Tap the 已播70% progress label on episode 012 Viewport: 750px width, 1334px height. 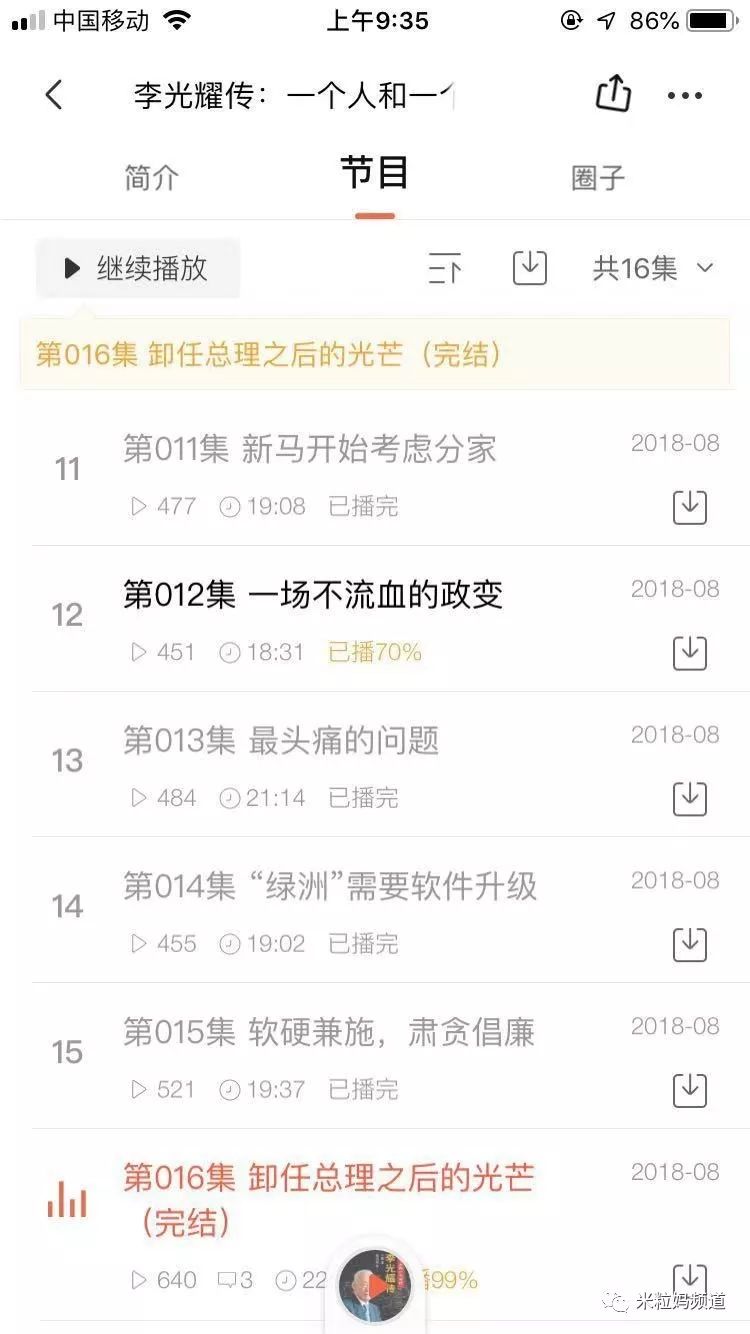click(375, 653)
